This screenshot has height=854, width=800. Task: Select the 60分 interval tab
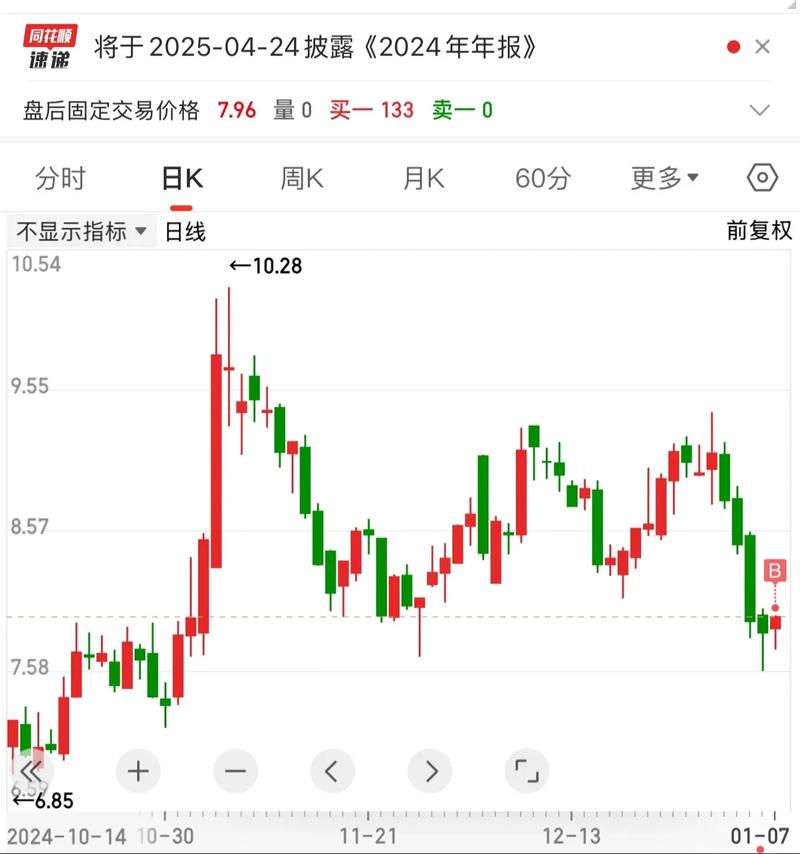[x=542, y=177]
